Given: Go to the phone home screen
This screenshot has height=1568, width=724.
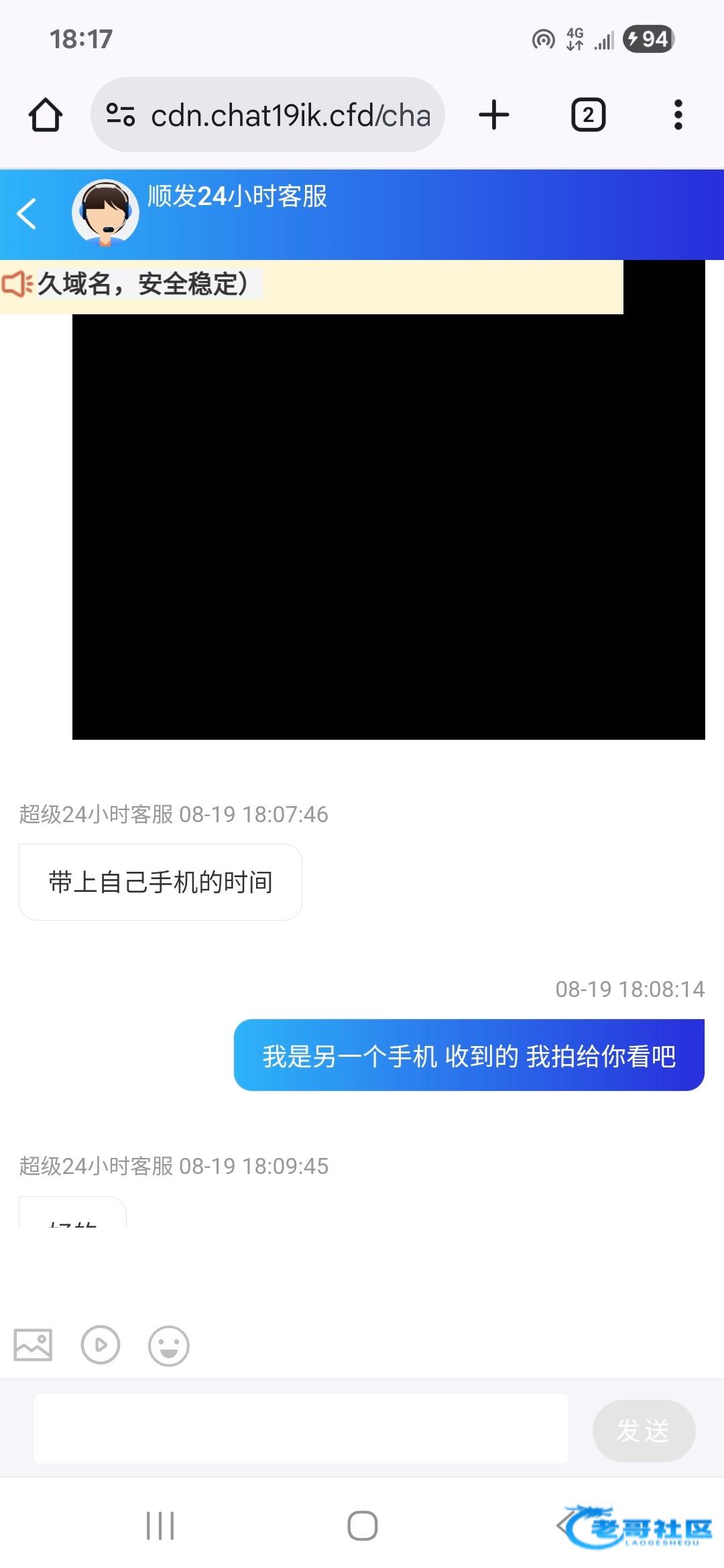Looking at the screenshot, I should 363,1526.
